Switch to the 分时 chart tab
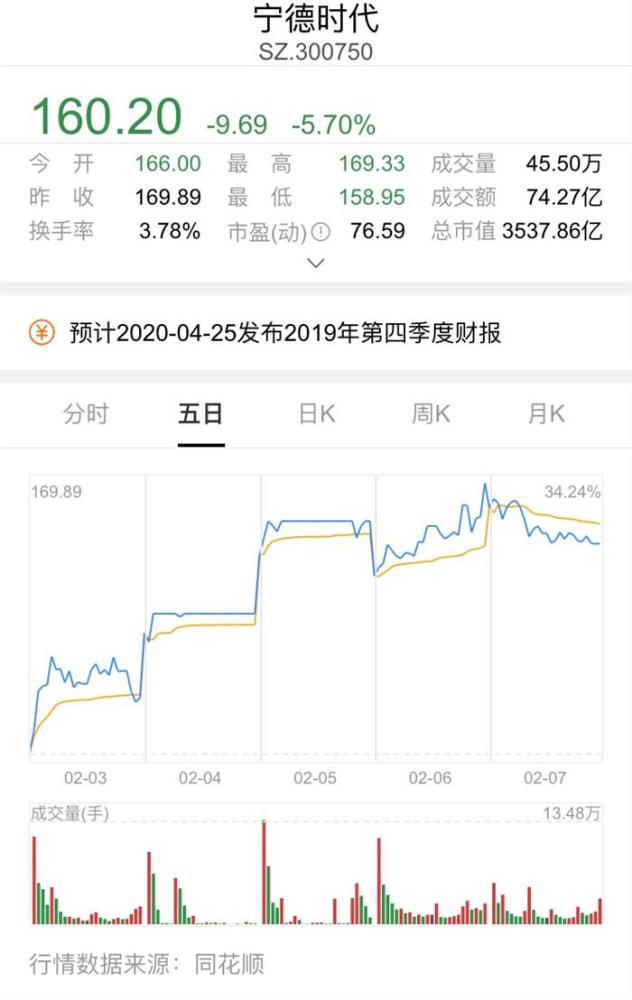The image size is (632, 1000). point(86,414)
